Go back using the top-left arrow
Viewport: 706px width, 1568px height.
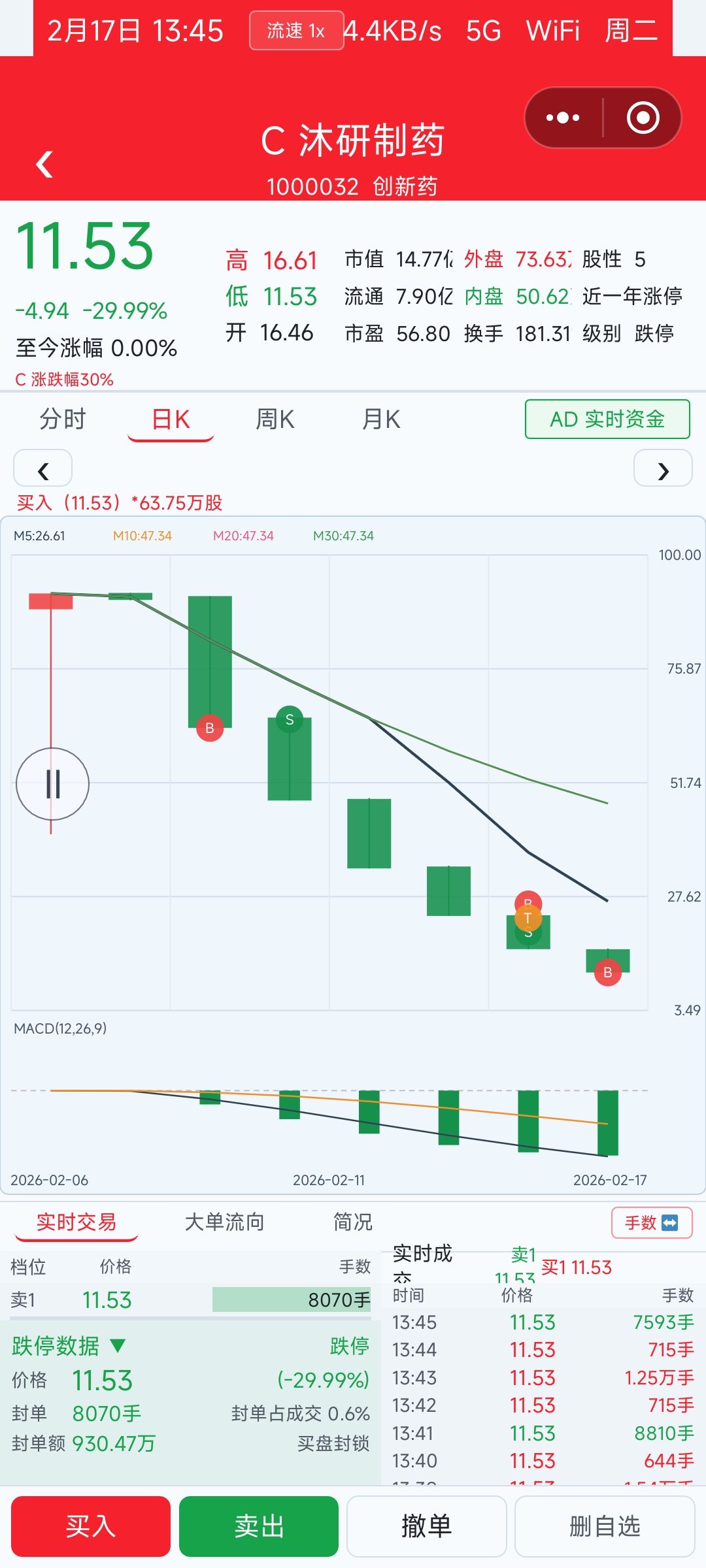pos(44,164)
